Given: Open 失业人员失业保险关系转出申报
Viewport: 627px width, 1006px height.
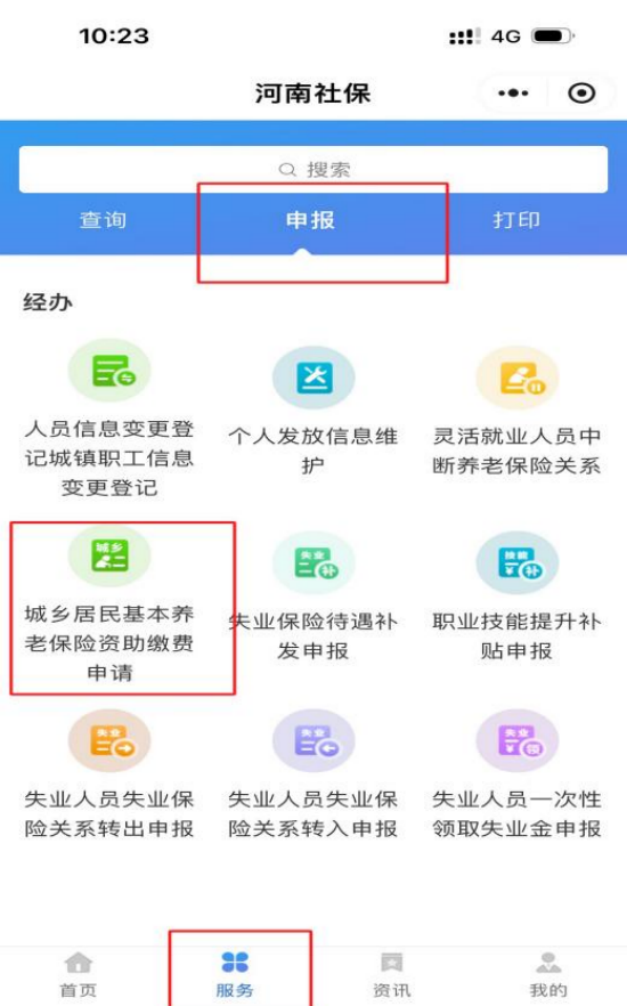Looking at the screenshot, I should tap(109, 775).
